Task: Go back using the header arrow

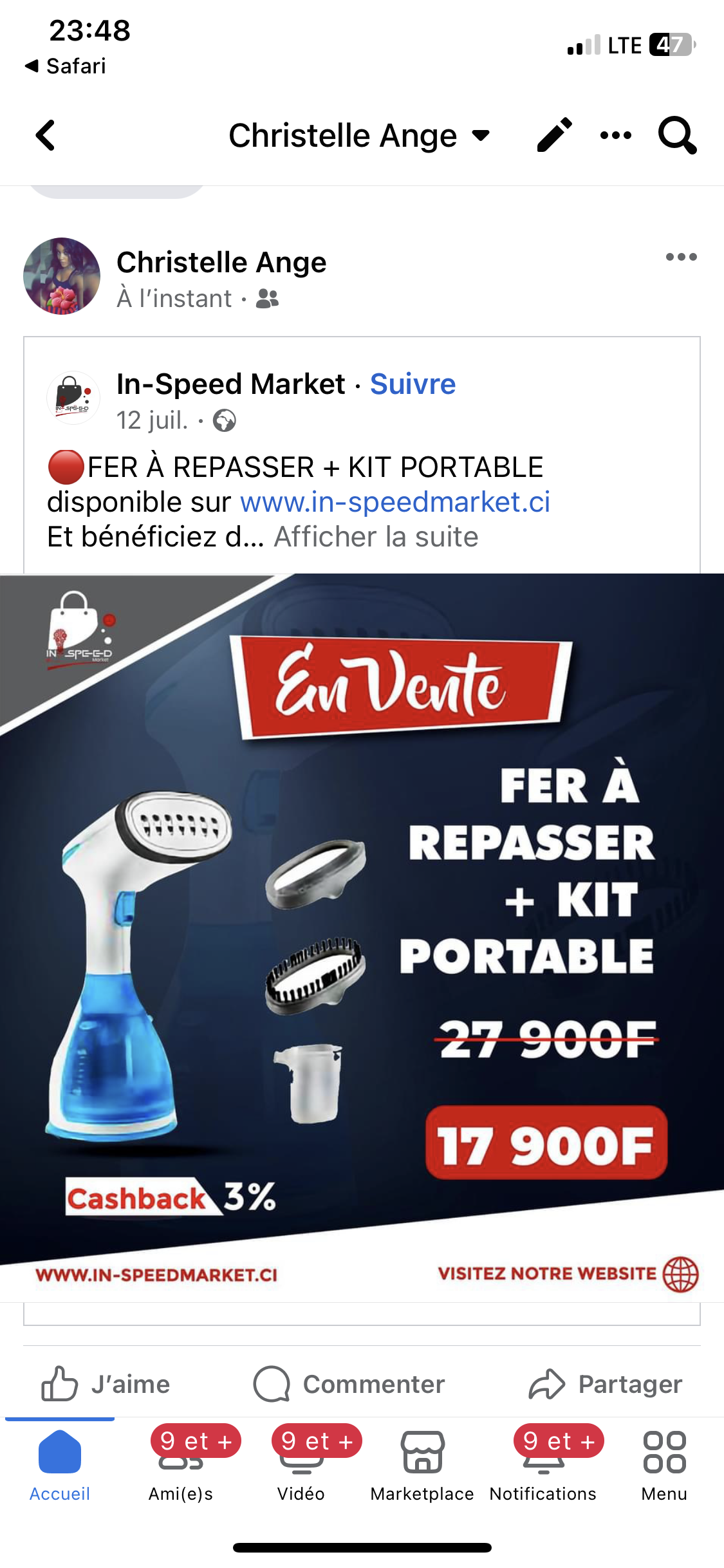Action: 46,136
